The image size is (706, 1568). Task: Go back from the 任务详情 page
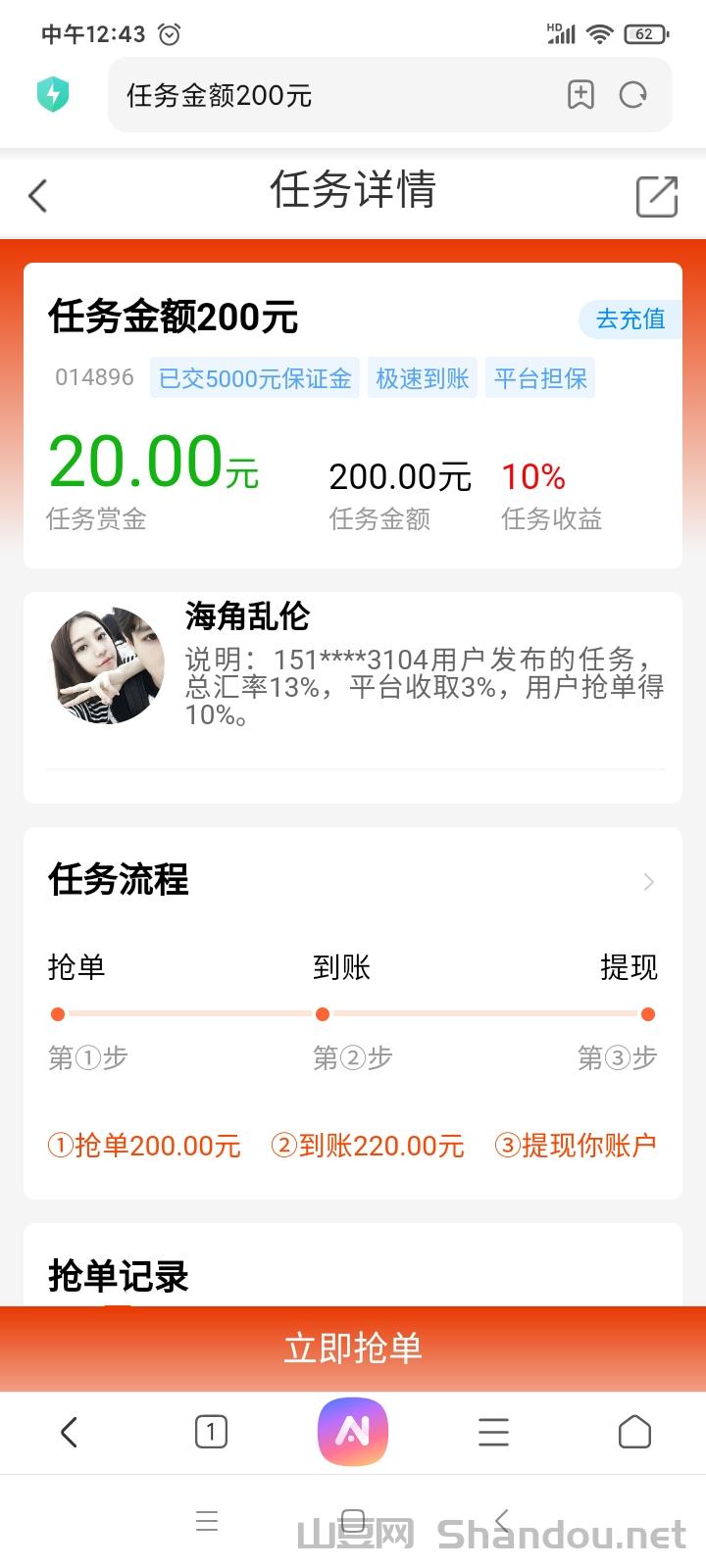[x=38, y=196]
